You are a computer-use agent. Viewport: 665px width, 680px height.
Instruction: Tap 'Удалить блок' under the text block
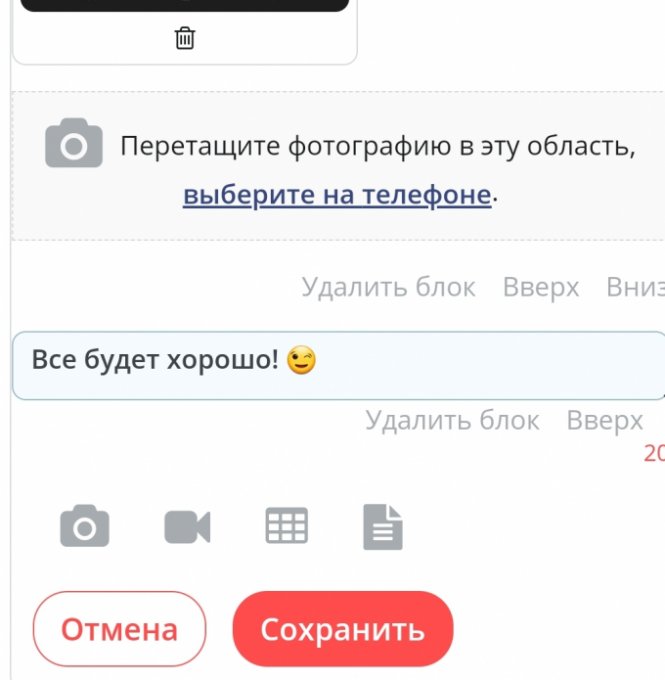(452, 420)
